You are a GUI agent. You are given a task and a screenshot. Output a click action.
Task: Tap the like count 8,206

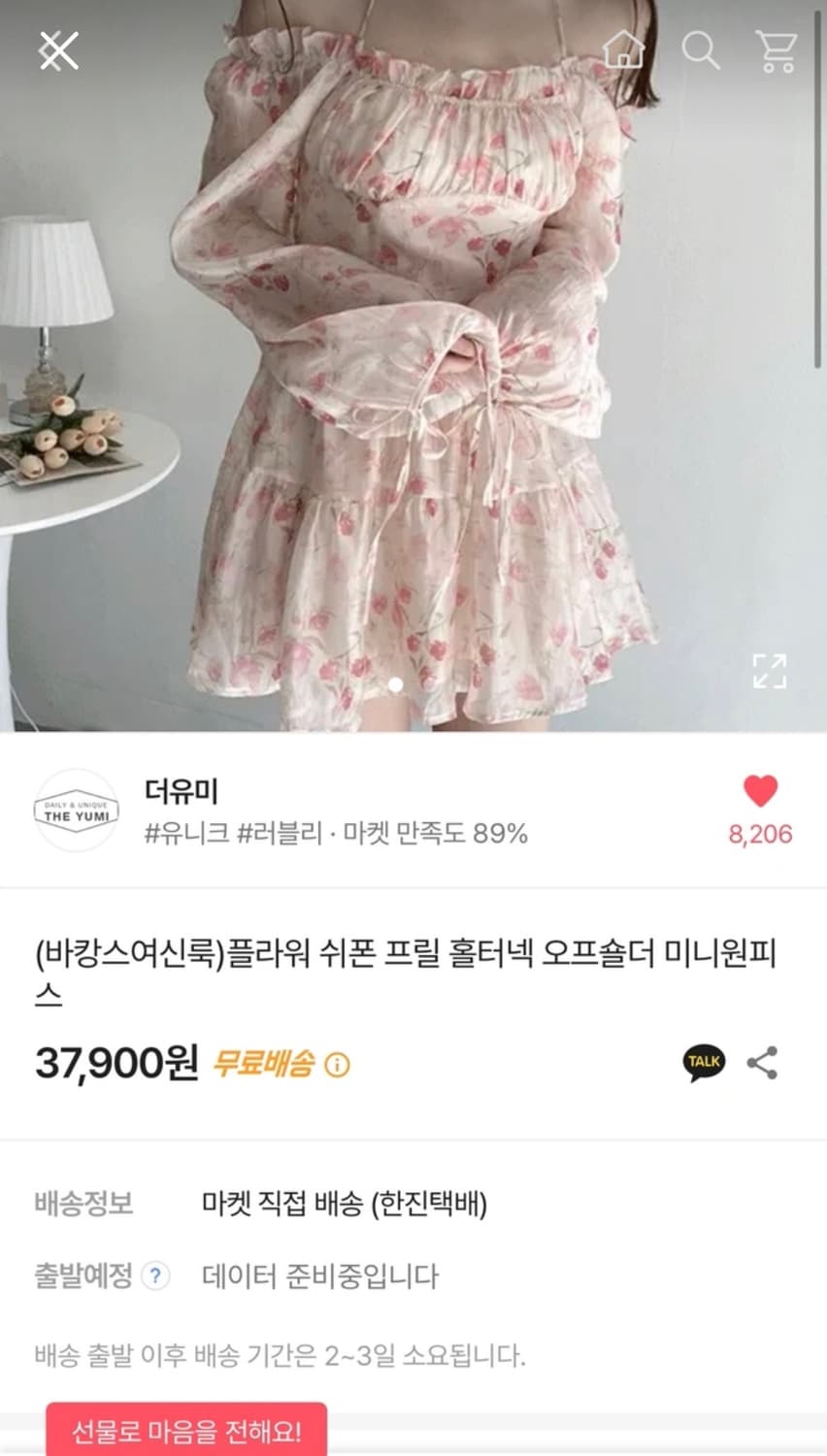point(761,833)
